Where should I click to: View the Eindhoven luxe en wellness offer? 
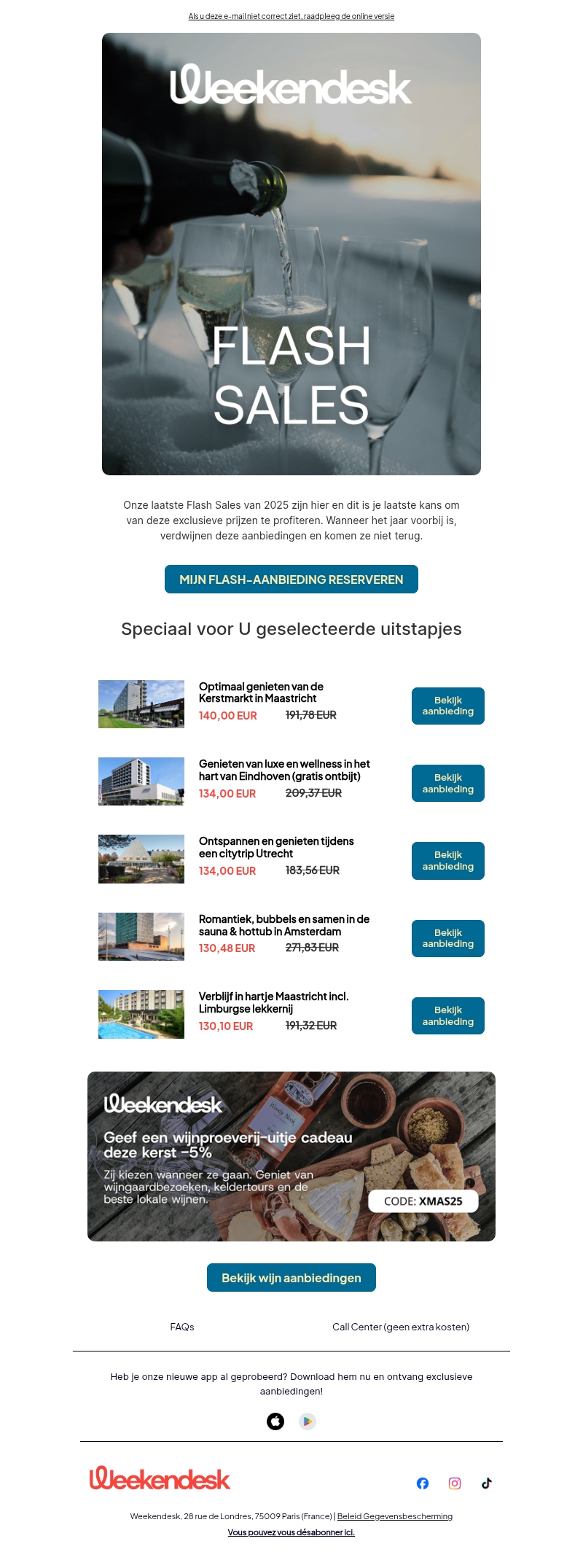pos(448,783)
